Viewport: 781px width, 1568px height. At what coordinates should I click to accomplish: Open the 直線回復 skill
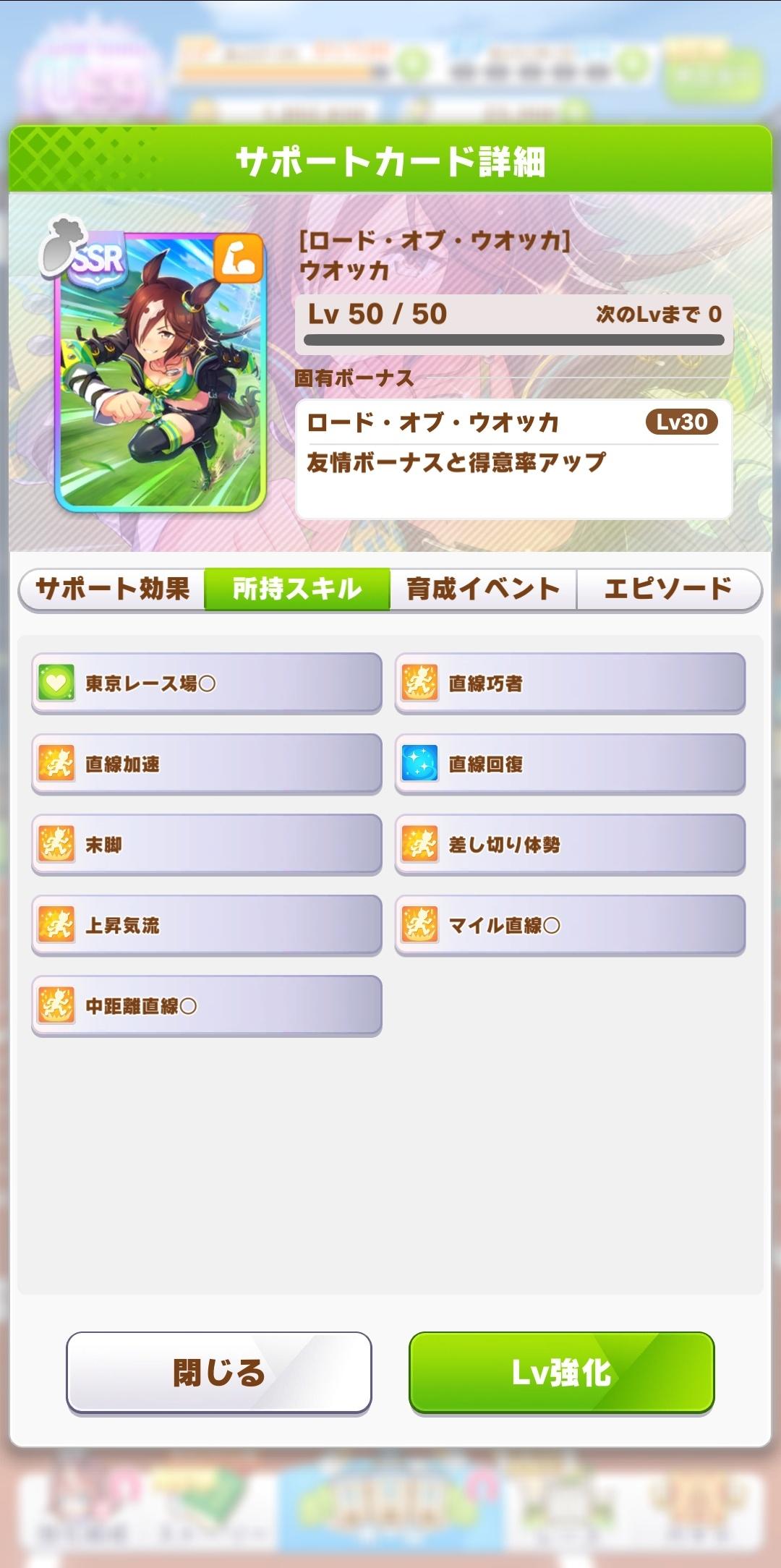click(x=570, y=764)
